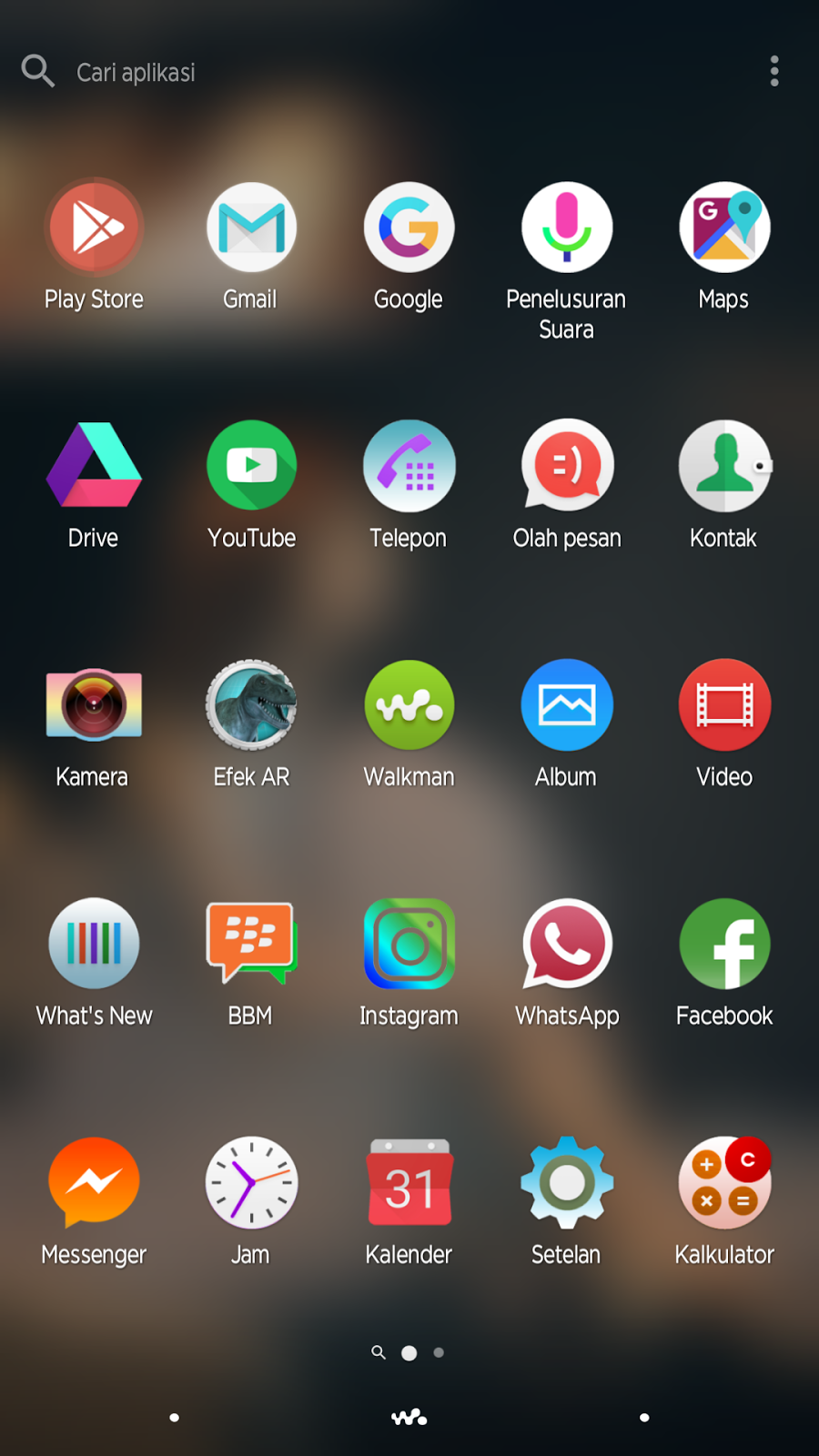Viewport: 819px width, 1456px height.
Task: Open Gmail
Action: [251, 227]
